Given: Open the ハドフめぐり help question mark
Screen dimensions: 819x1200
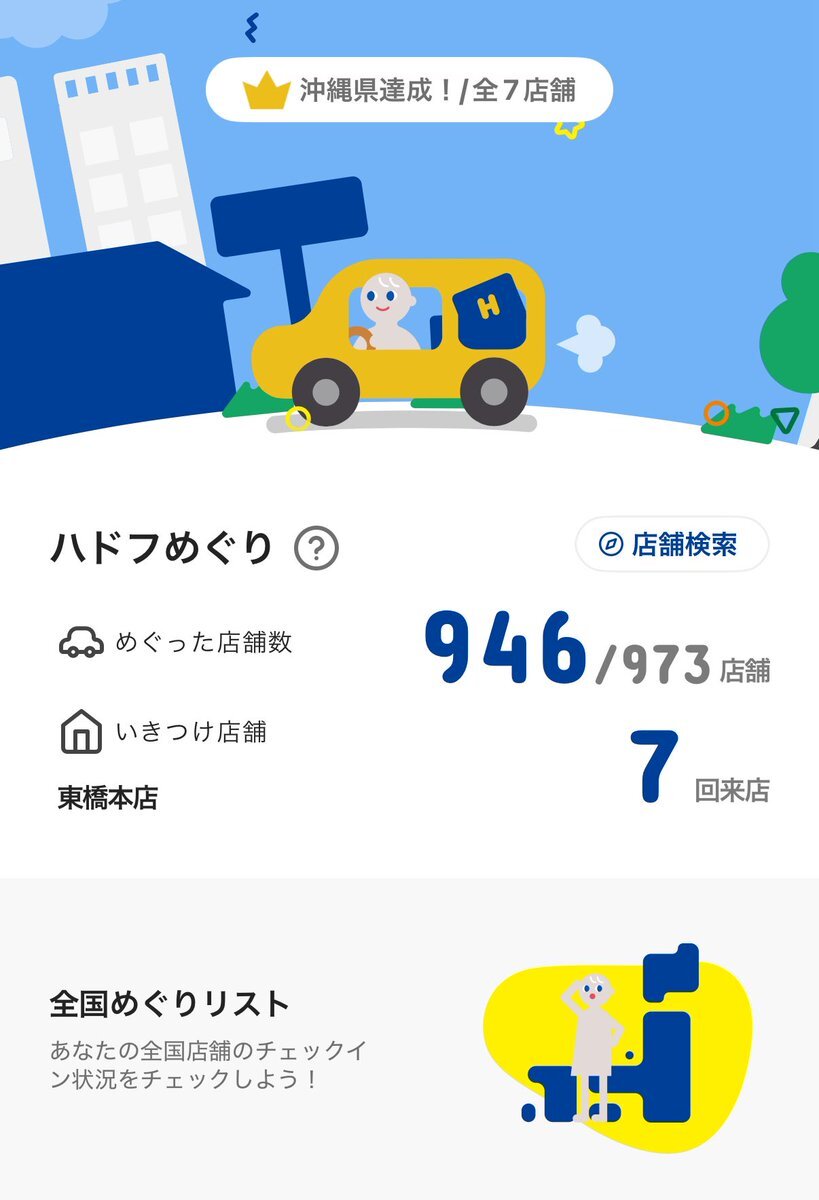Looking at the screenshot, I should click(317, 549).
